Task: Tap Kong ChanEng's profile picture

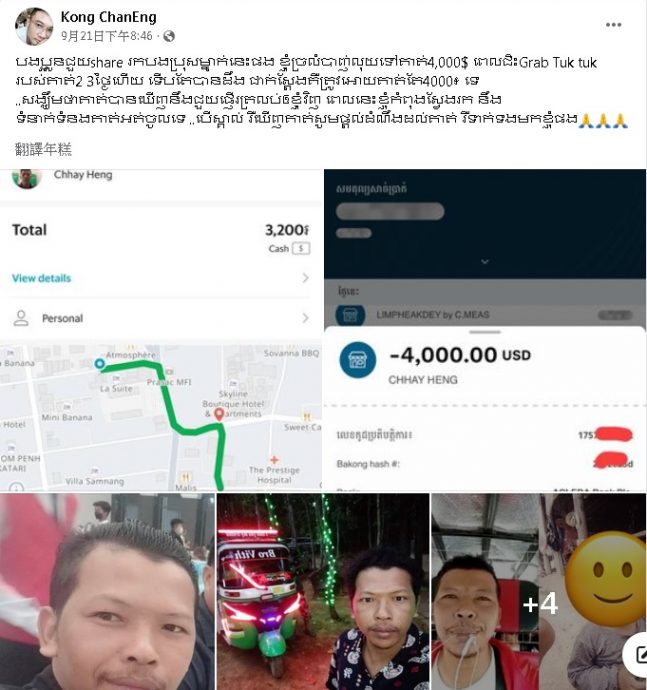Action: (34, 26)
